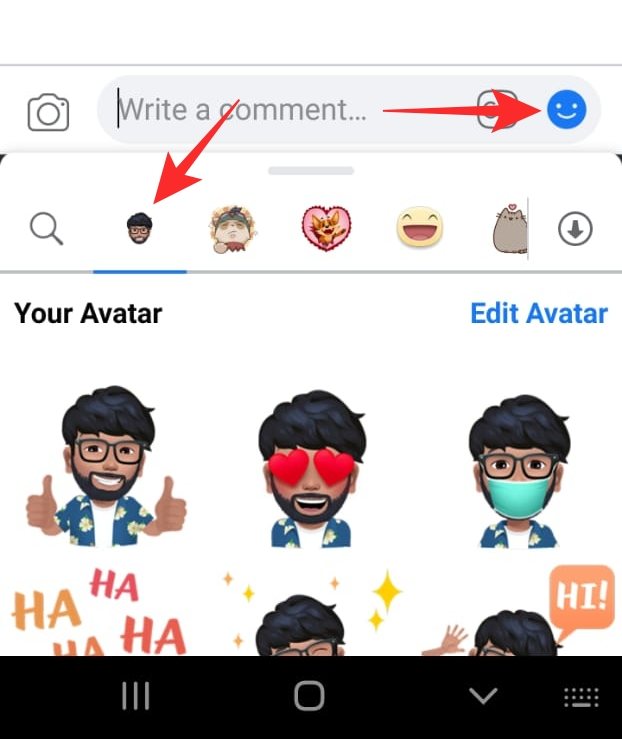Screen dimensions: 622x739
Task: Go to the home screen
Action: [x=310, y=696]
